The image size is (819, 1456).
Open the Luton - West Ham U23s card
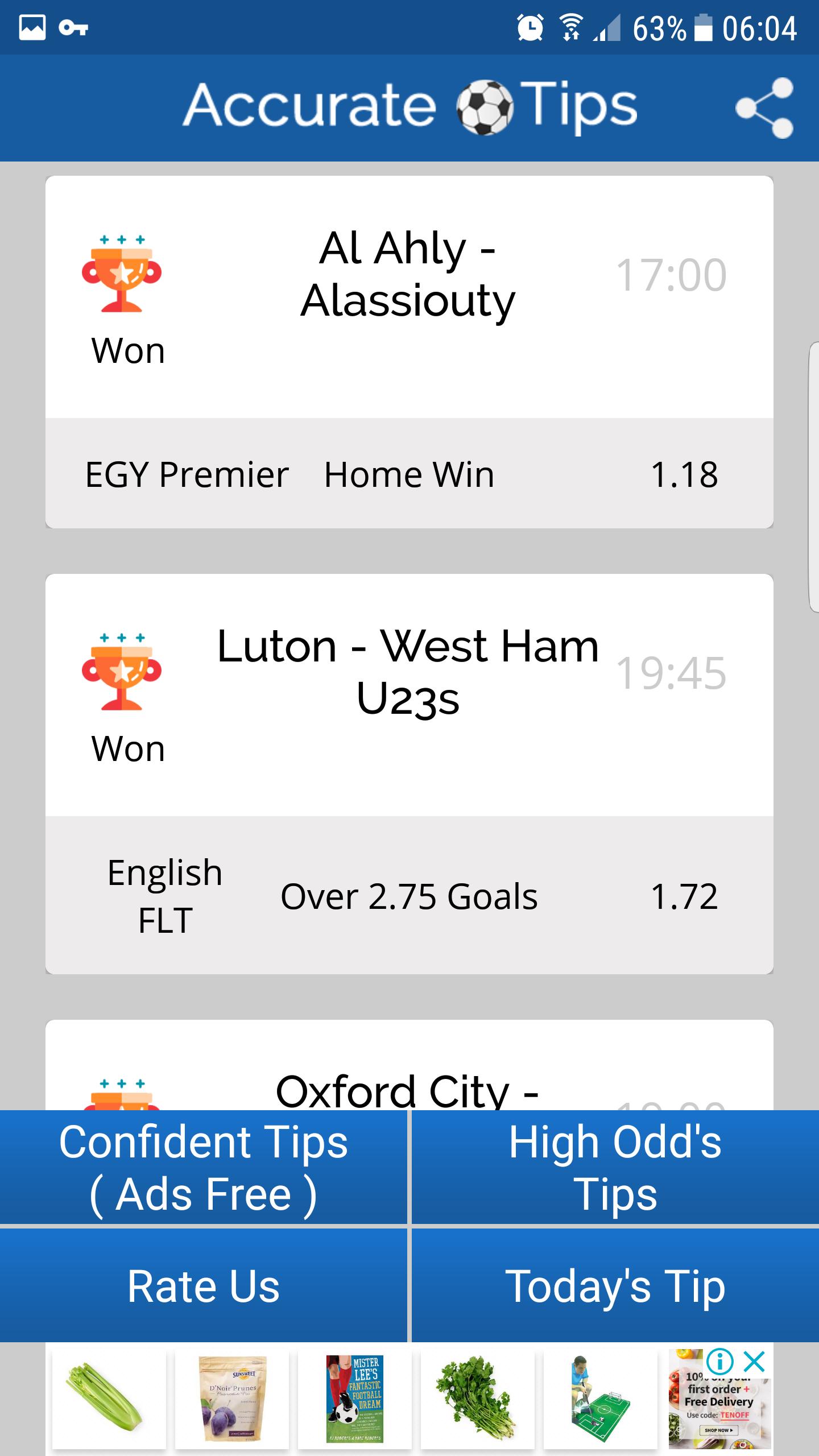pyautogui.click(x=408, y=773)
